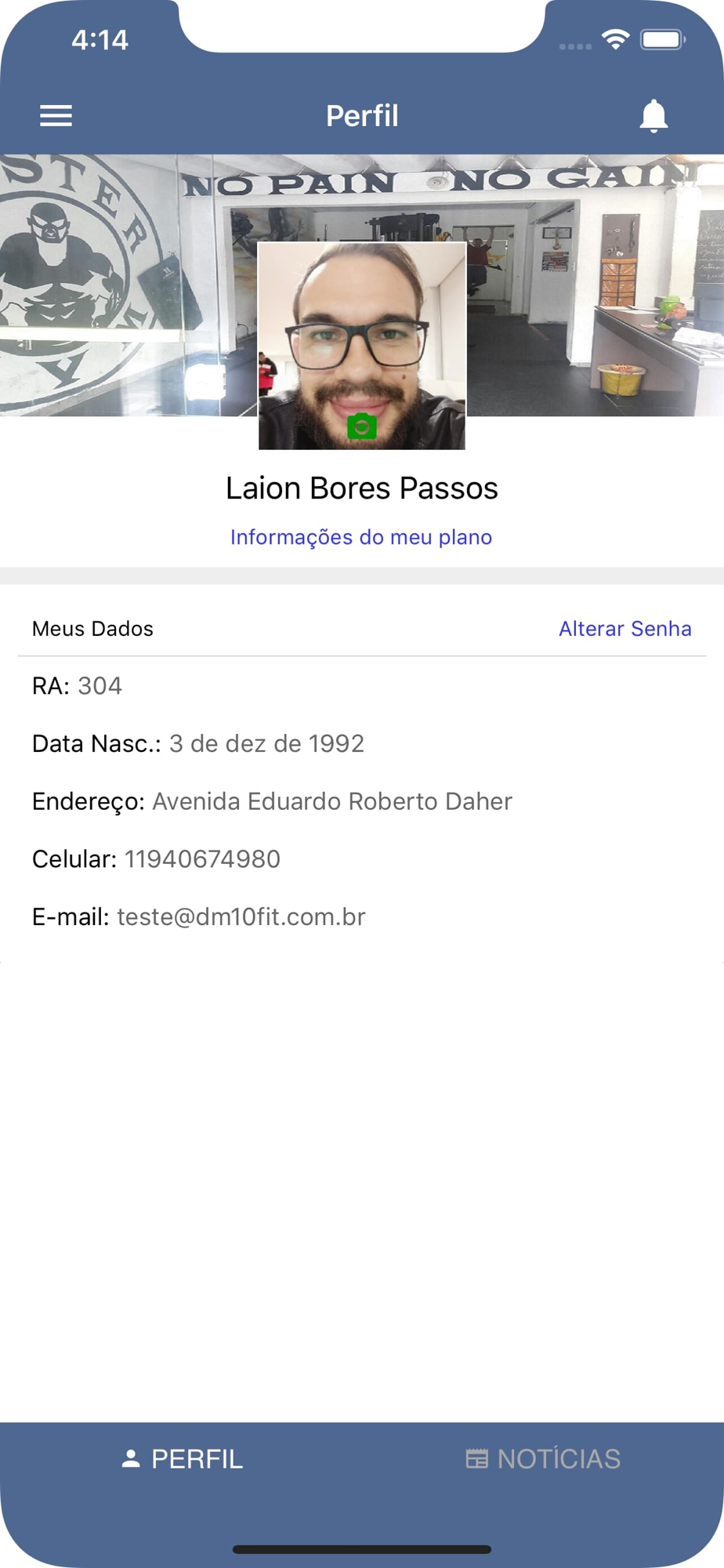Tap Alterar Senha to change password
The height and width of the screenshot is (1568, 724).
pyautogui.click(x=624, y=629)
